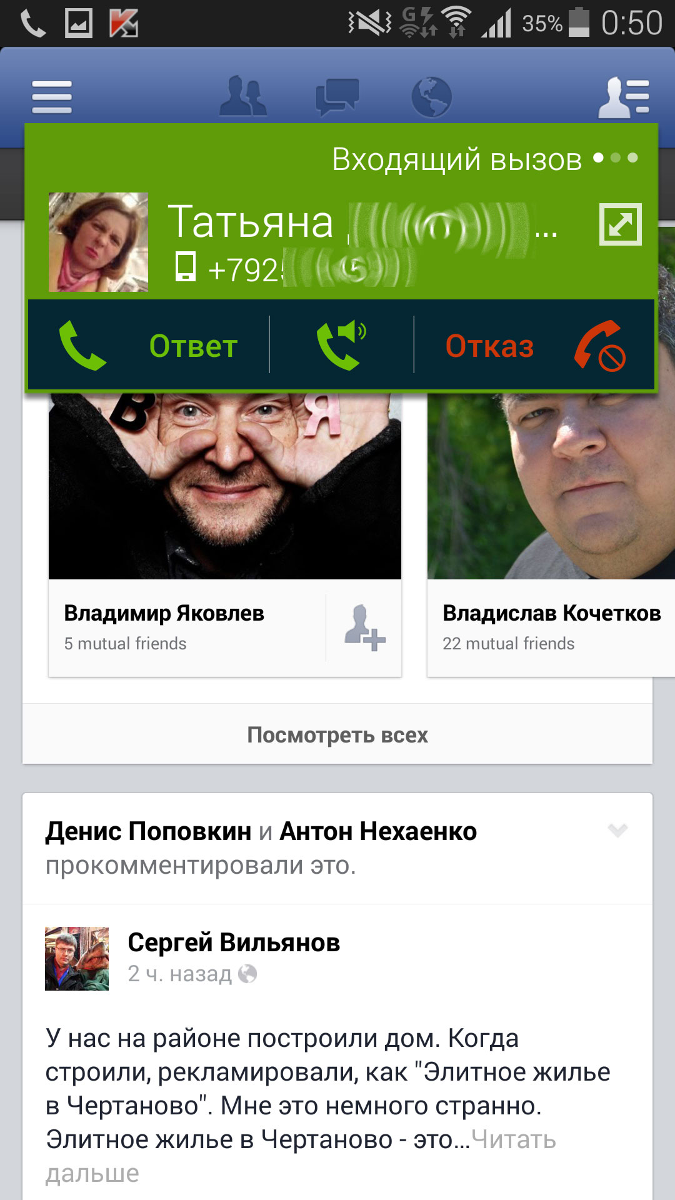Expand the post options chevron
The width and height of the screenshot is (675, 1200).
(618, 830)
